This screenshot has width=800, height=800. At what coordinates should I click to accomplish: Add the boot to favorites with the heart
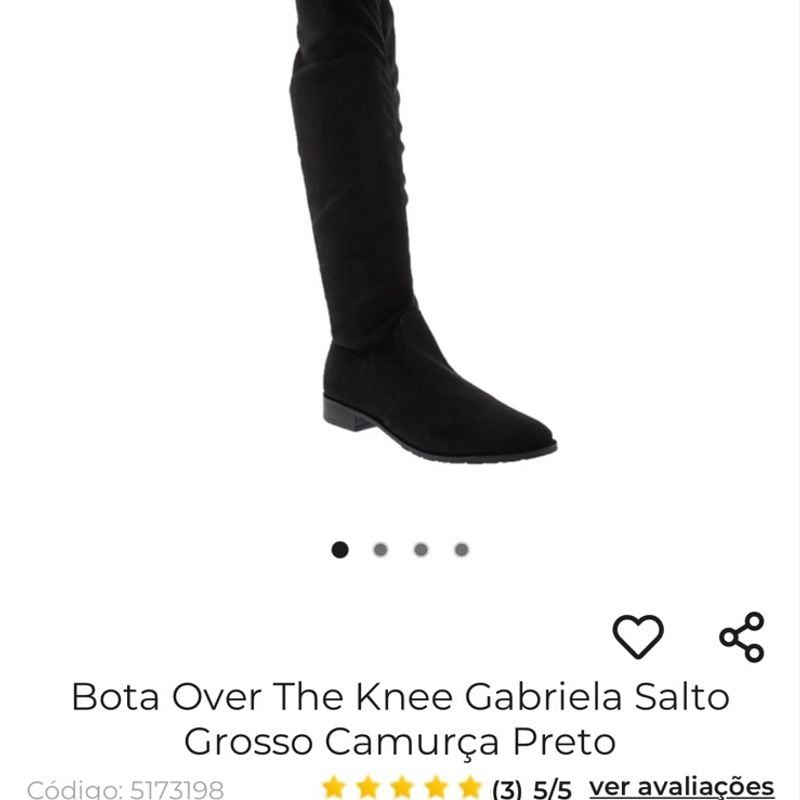(638, 636)
